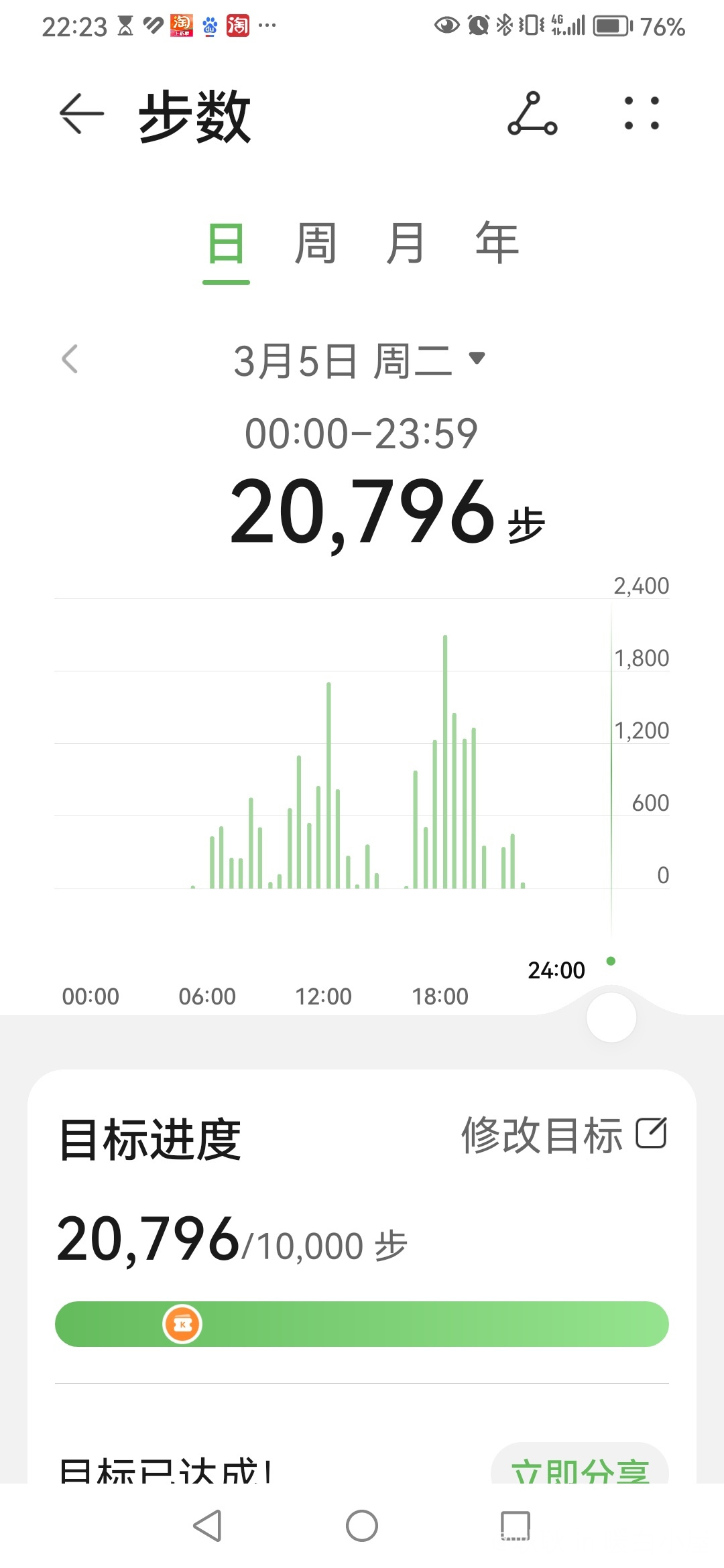Switch to the 年 tab
Viewport: 724px width, 1568px height.
point(497,244)
